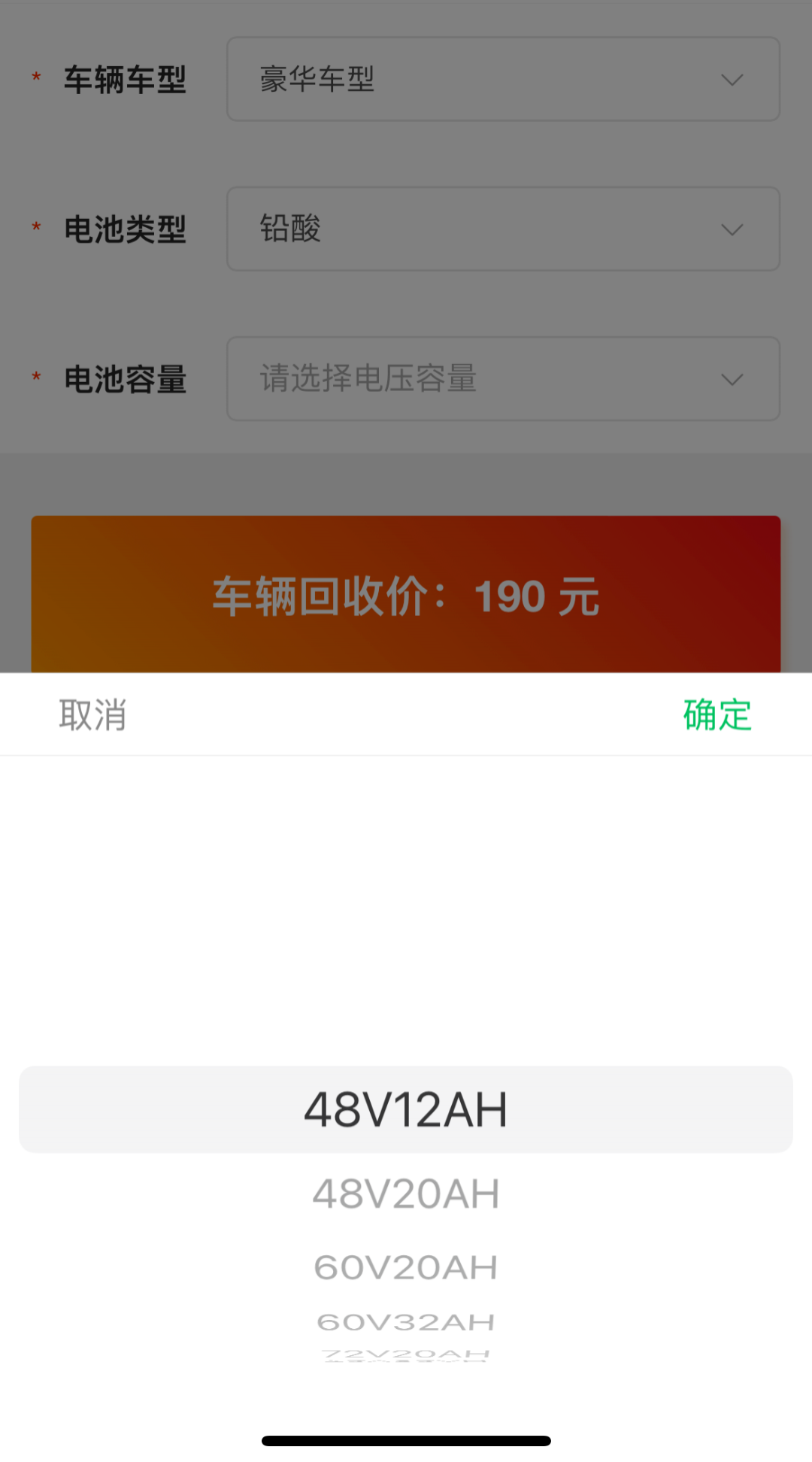The height and width of the screenshot is (1462, 812).
Task: Expand the 电池类型 dropdown showing 铅酸
Action: click(503, 229)
